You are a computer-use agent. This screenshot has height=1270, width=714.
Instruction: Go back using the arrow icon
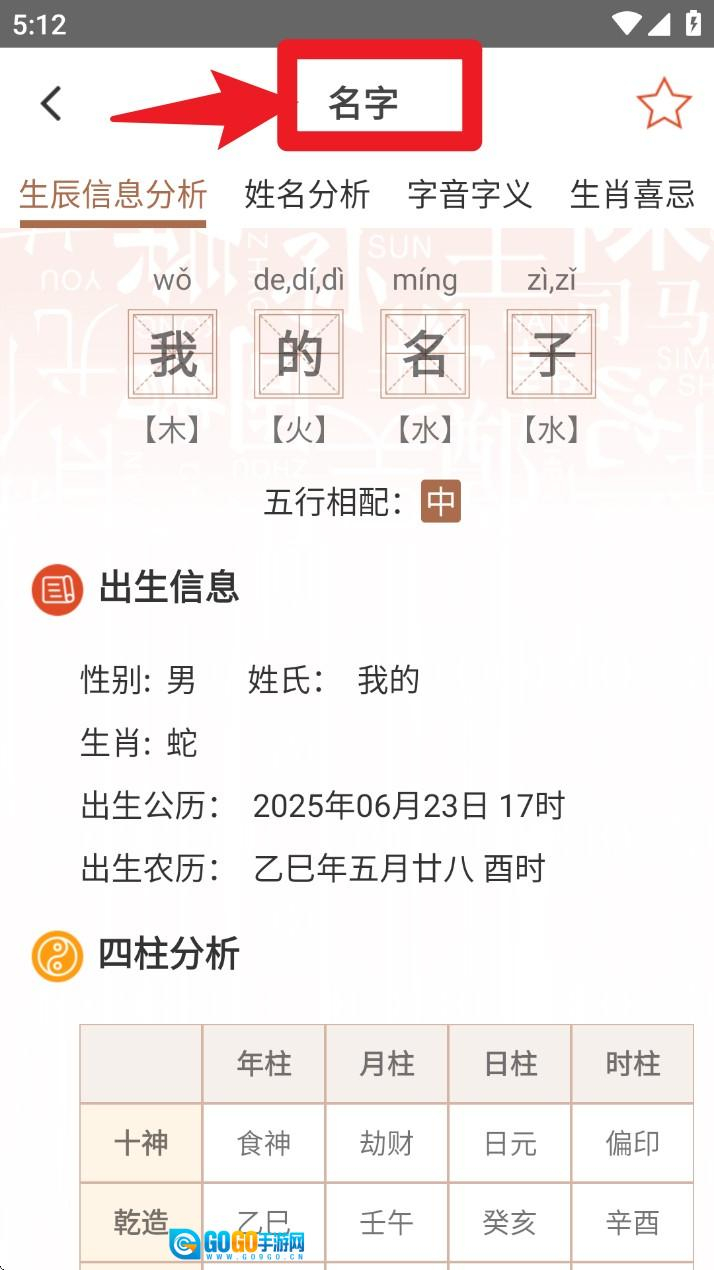[x=51, y=103]
